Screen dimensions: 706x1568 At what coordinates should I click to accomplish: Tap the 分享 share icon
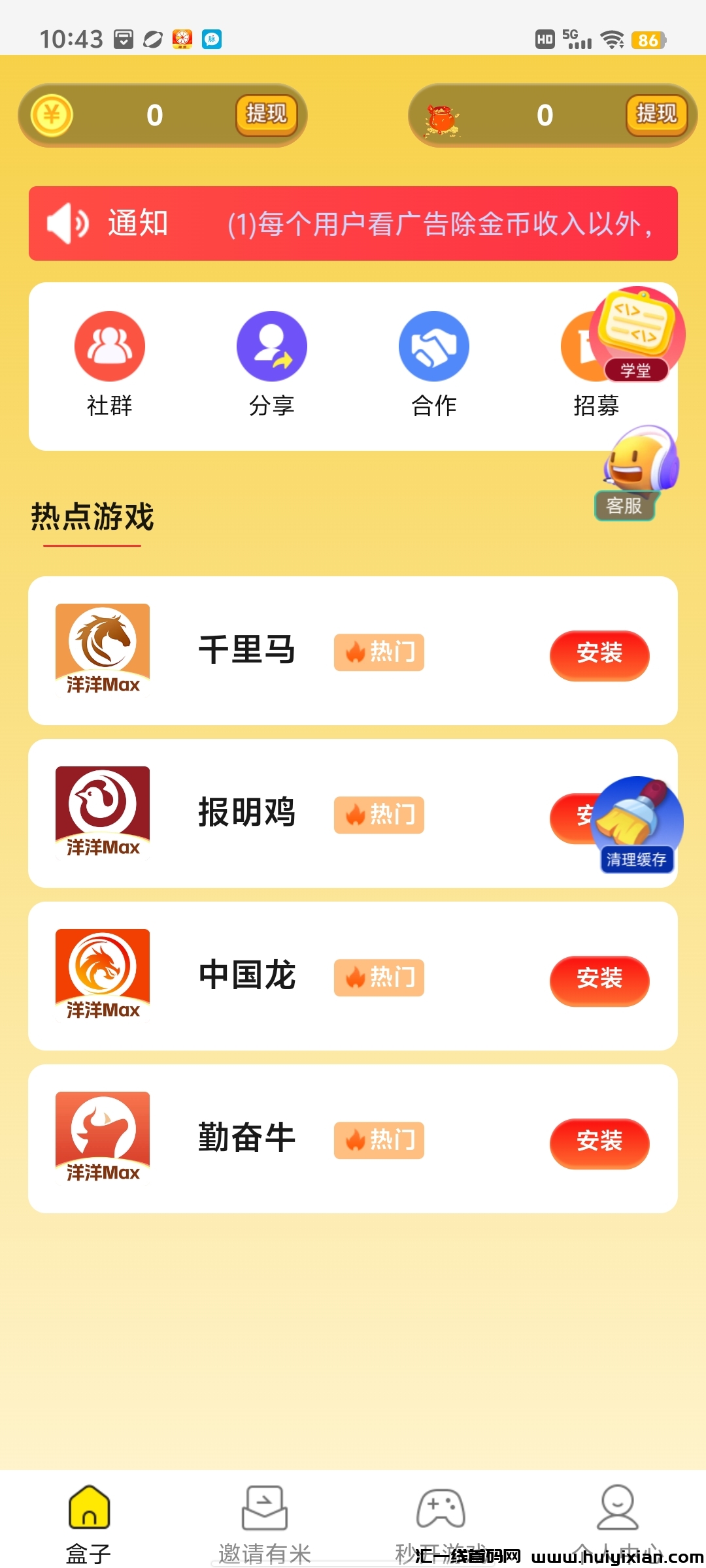pos(271,346)
